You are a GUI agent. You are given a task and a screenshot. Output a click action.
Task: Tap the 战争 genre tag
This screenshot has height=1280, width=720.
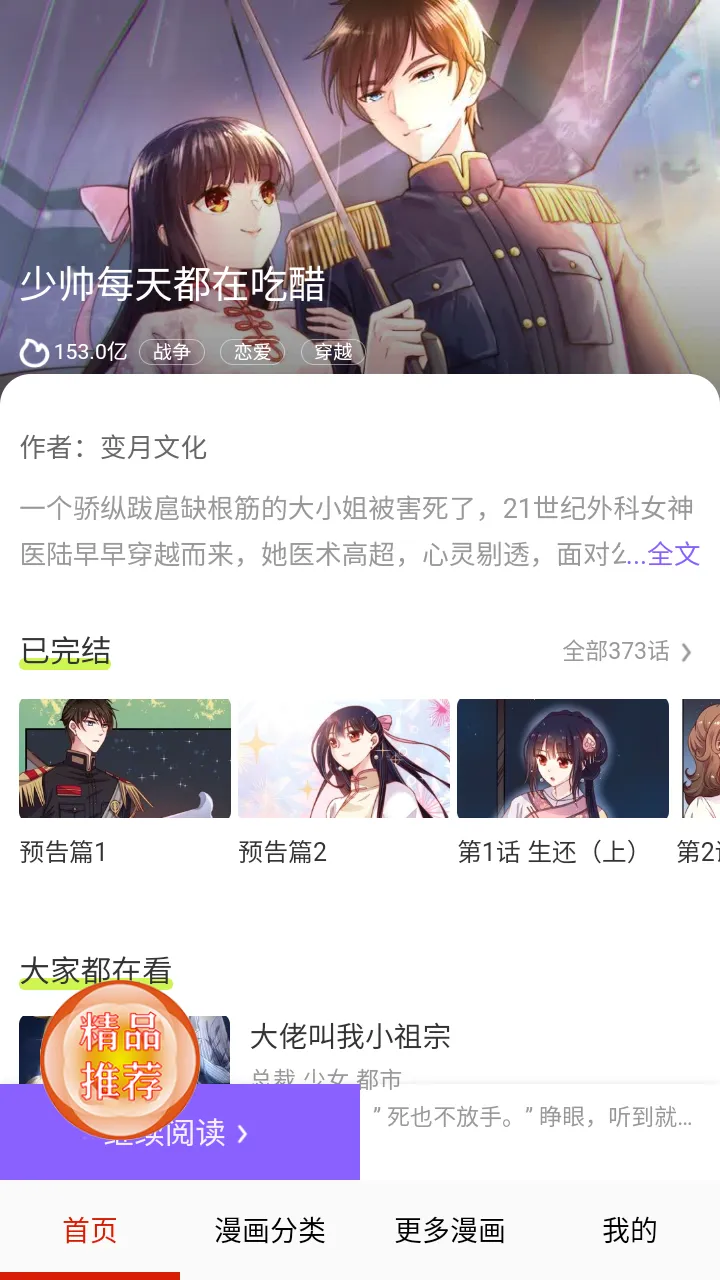point(172,352)
